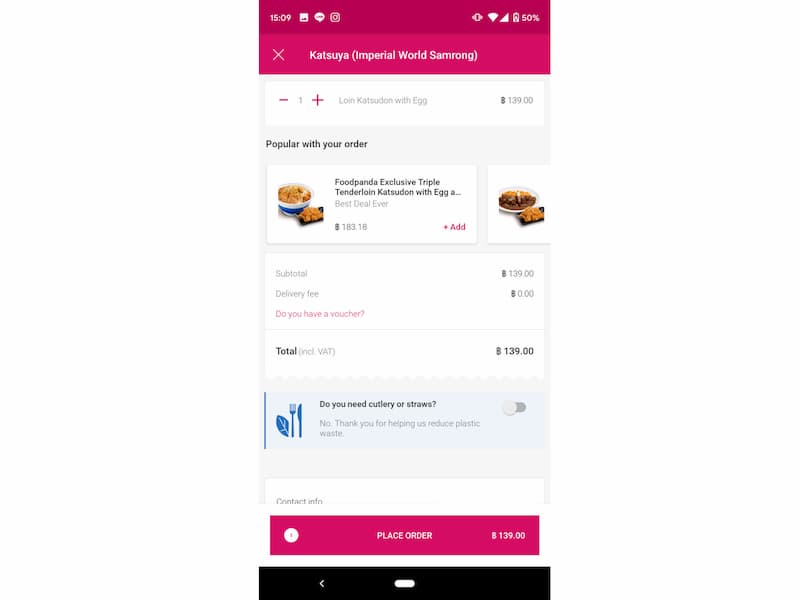The image size is (800, 600).
Task: Go to home via navigation pill
Action: click(404, 583)
